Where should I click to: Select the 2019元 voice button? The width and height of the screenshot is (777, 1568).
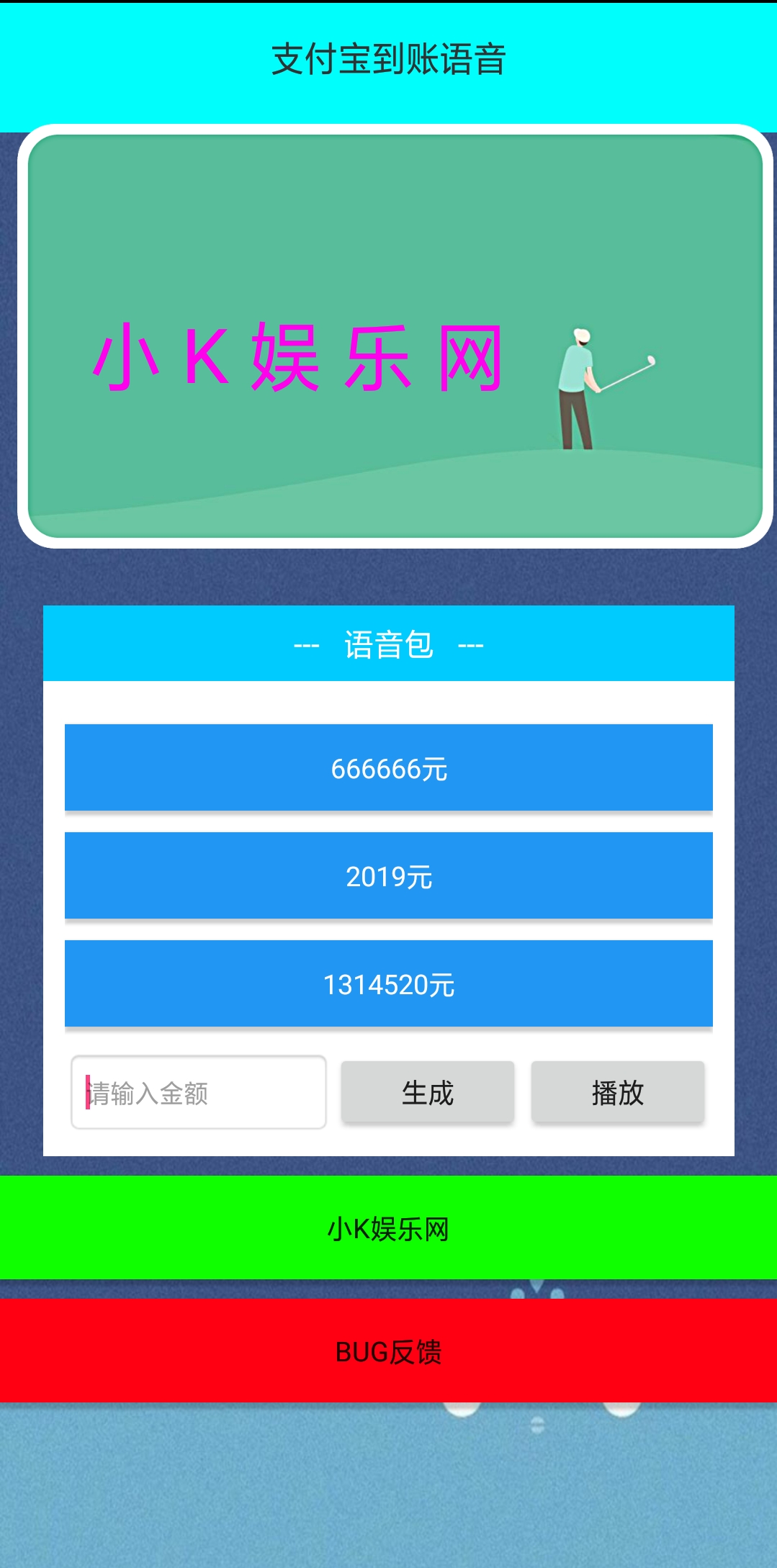(x=388, y=875)
